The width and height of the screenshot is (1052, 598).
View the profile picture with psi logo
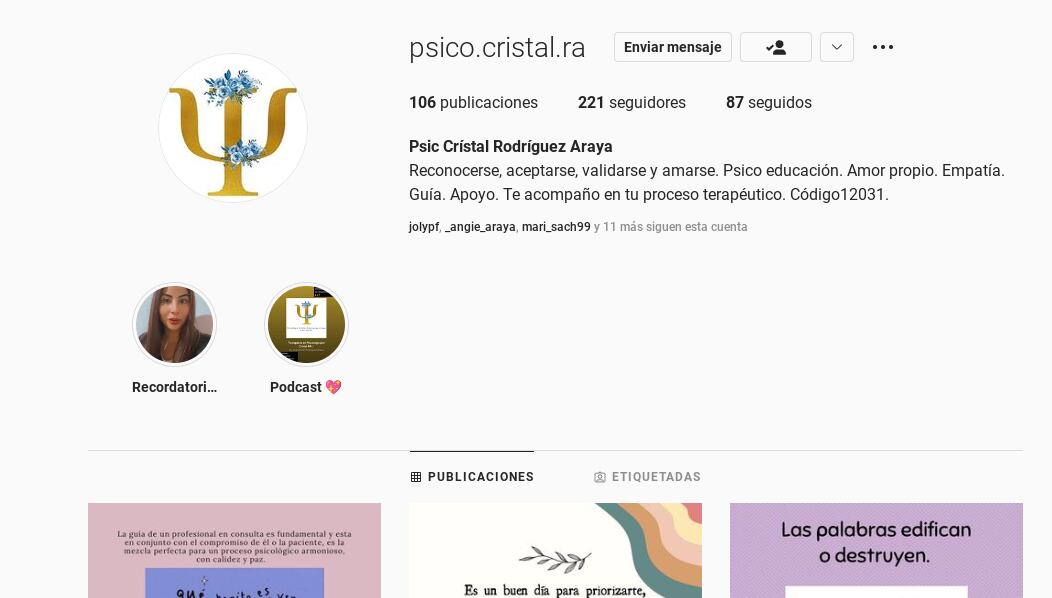(233, 128)
